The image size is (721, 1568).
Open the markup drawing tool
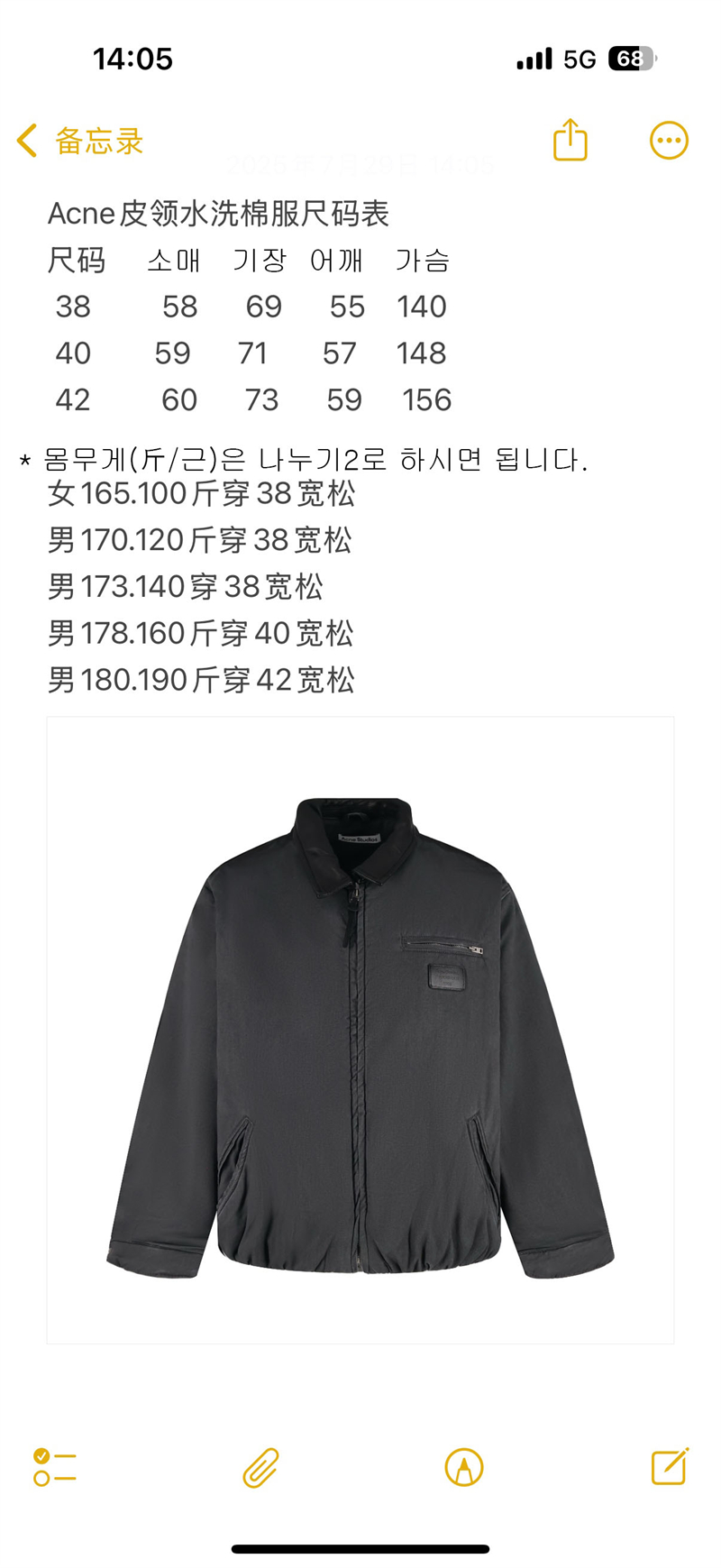pyautogui.click(x=464, y=1467)
